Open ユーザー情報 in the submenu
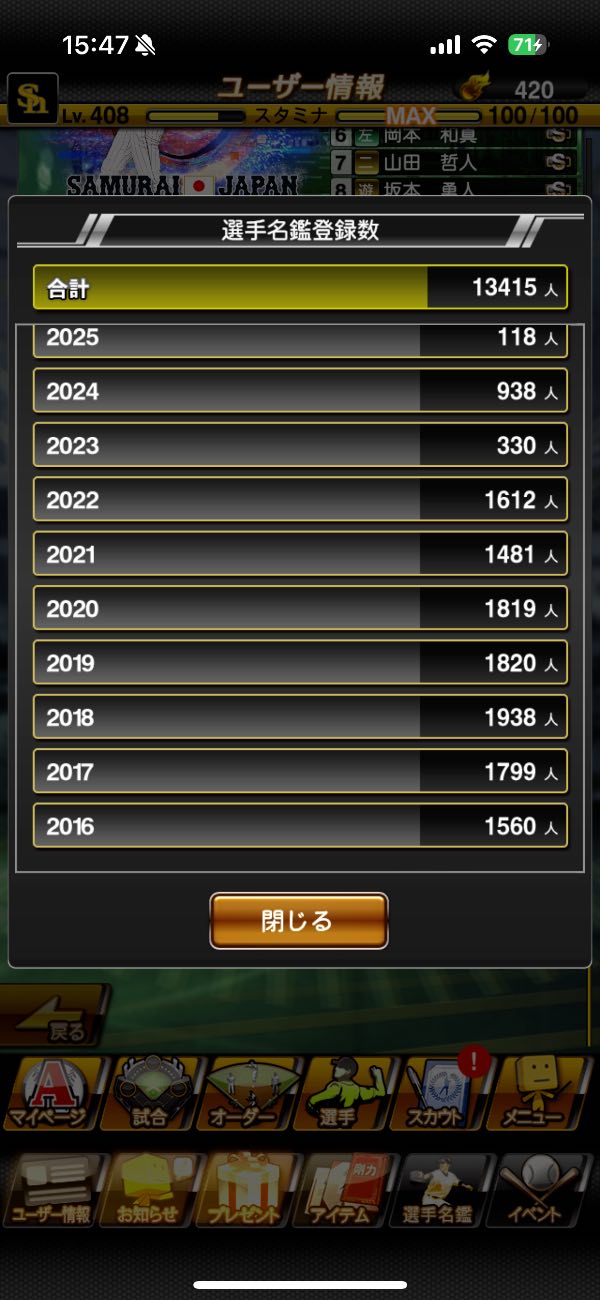600x1300 pixels. point(50,1190)
